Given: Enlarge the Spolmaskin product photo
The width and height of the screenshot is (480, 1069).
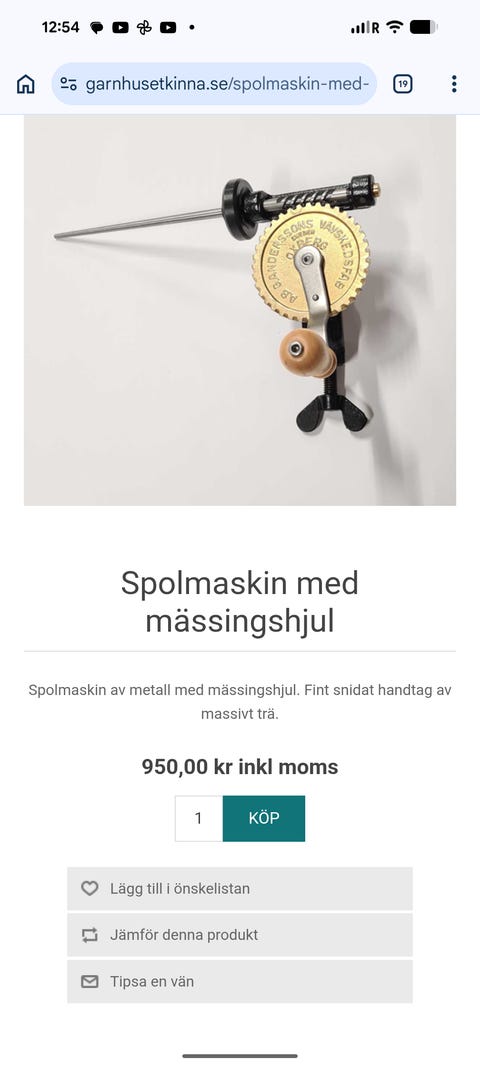Looking at the screenshot, I should 240,310.
